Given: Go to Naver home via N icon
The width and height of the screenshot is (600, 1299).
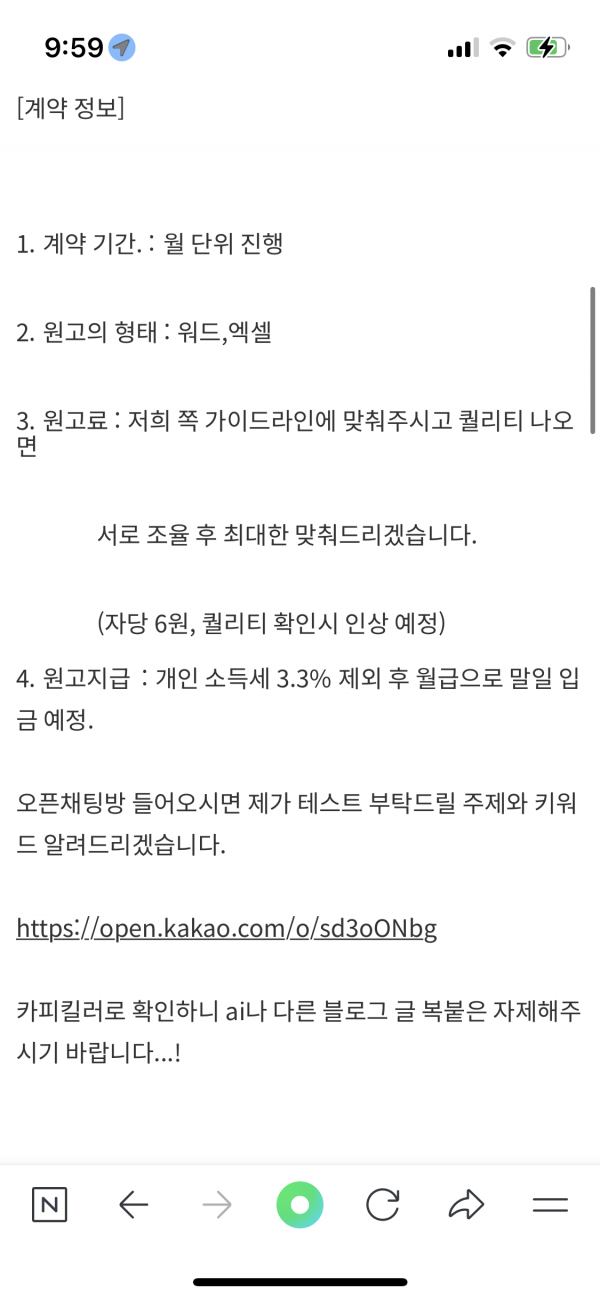Looking at the screenshot, I should tap(49, 1205).
